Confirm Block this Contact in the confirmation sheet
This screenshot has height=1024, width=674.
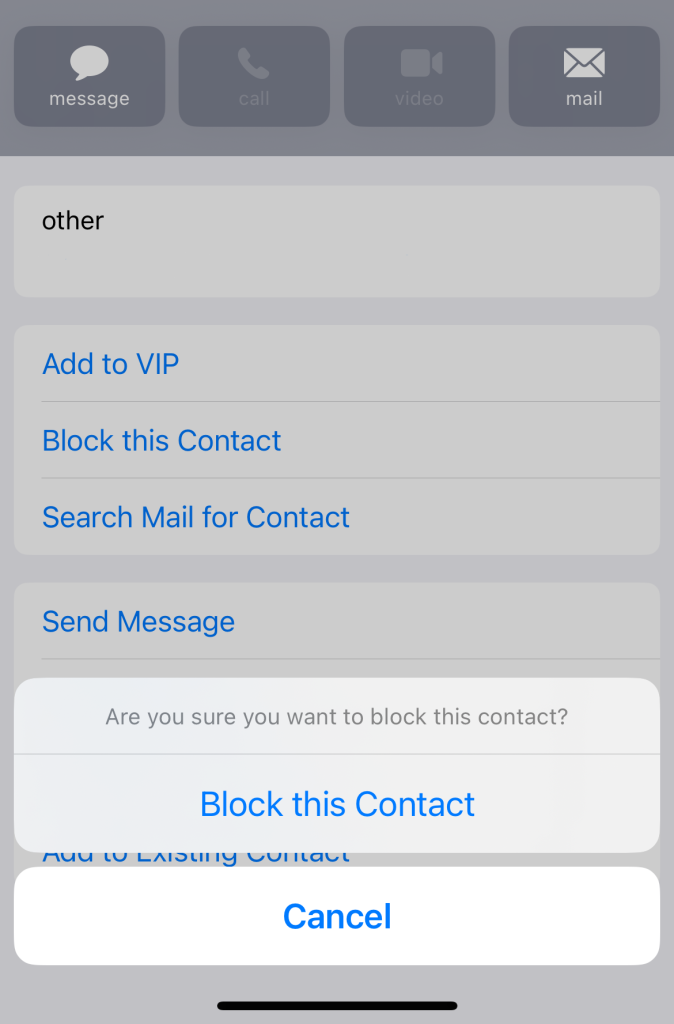pyautogui.click(x=337, y=804)
